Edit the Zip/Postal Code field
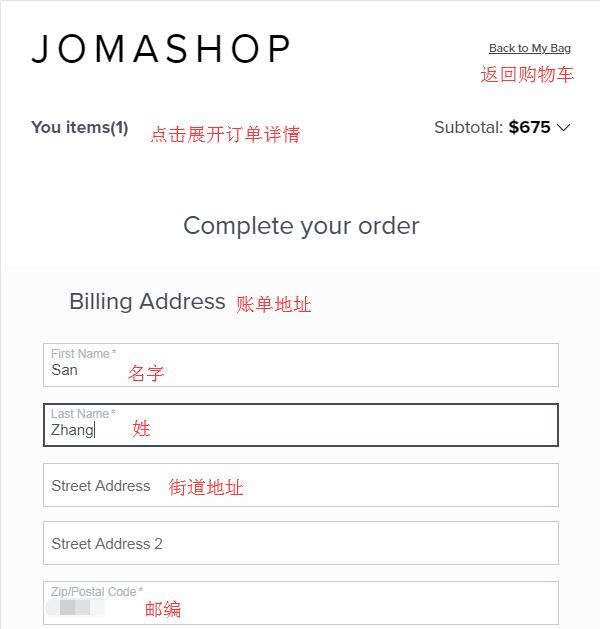This screenshot has height=629, width=600. (301, 603)
